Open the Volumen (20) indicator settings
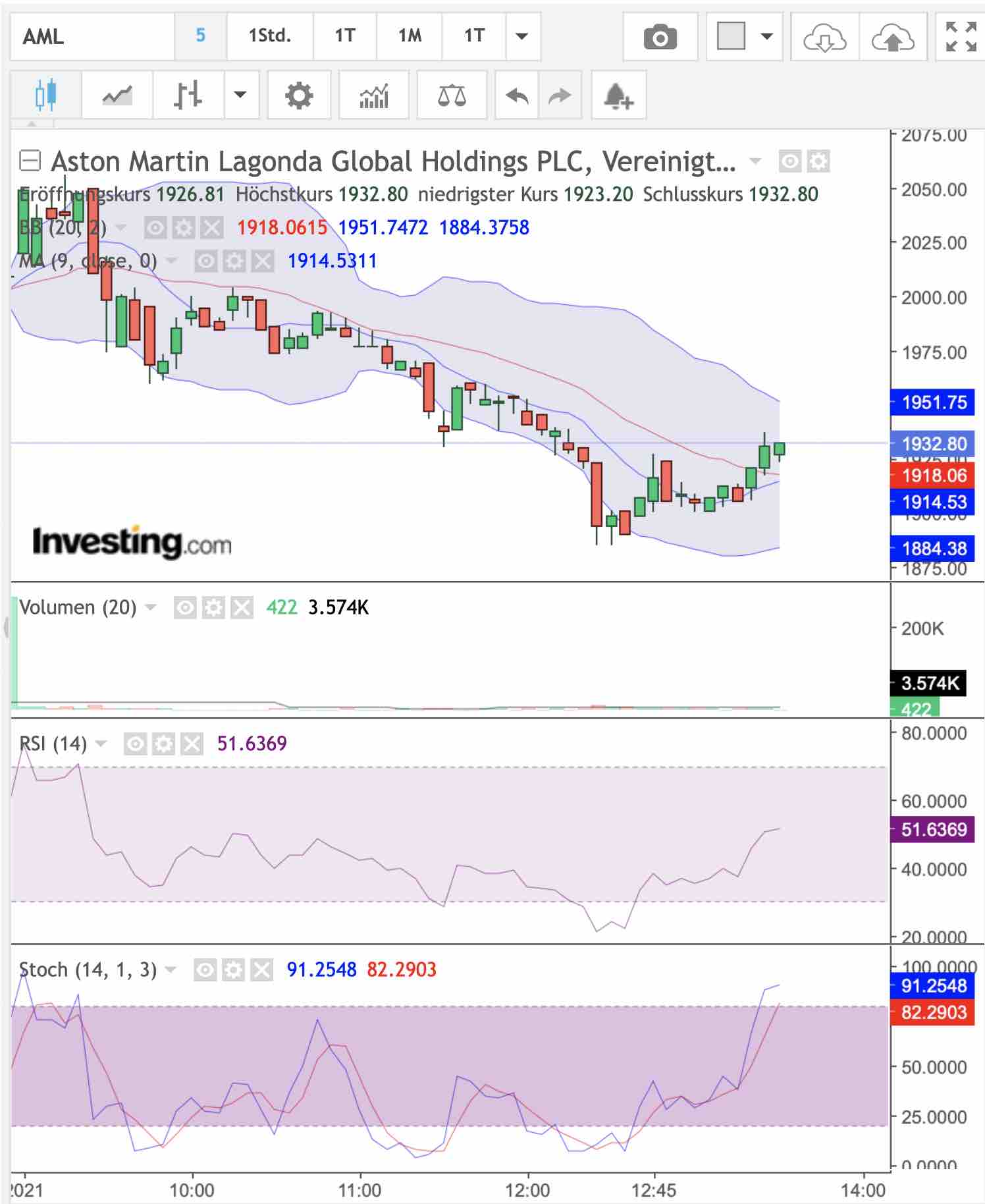 [213, 607]
